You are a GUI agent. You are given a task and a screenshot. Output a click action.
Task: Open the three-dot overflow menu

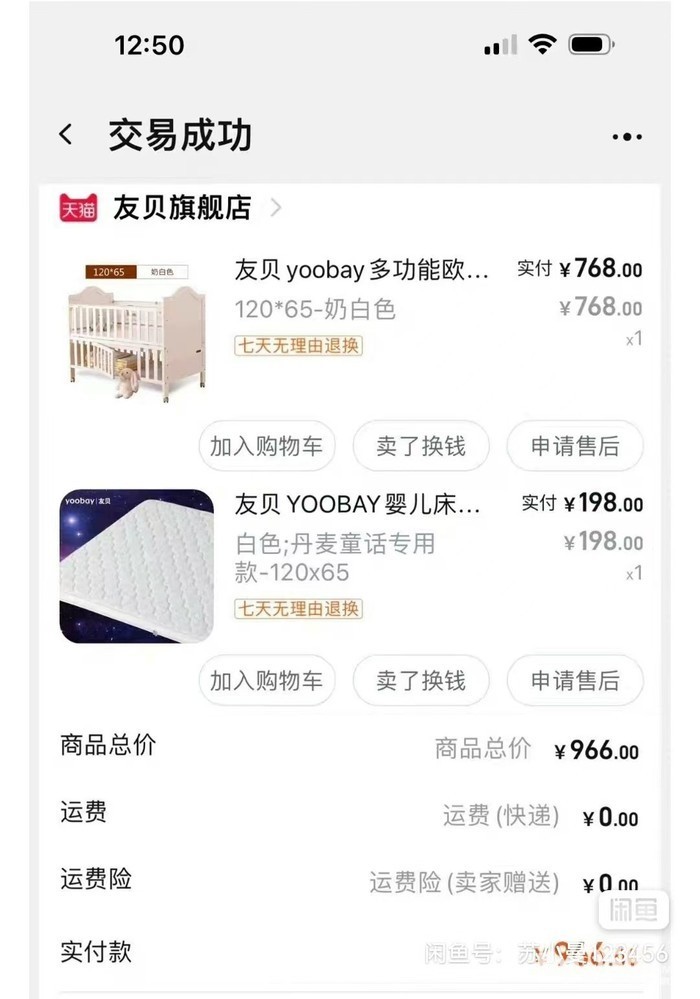point(627,137)
